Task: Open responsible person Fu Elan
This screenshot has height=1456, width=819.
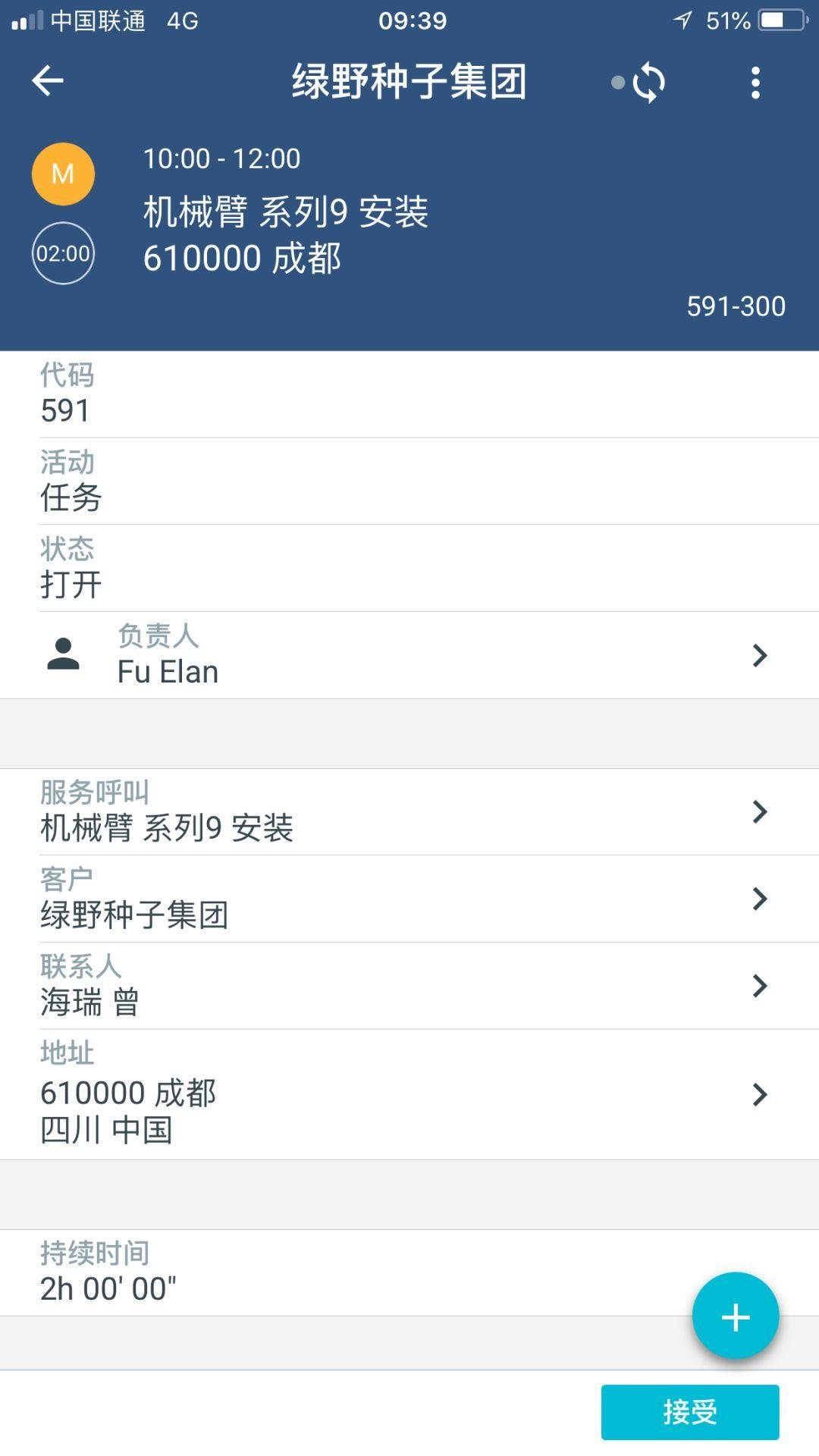Action: [x=409, y=655]
